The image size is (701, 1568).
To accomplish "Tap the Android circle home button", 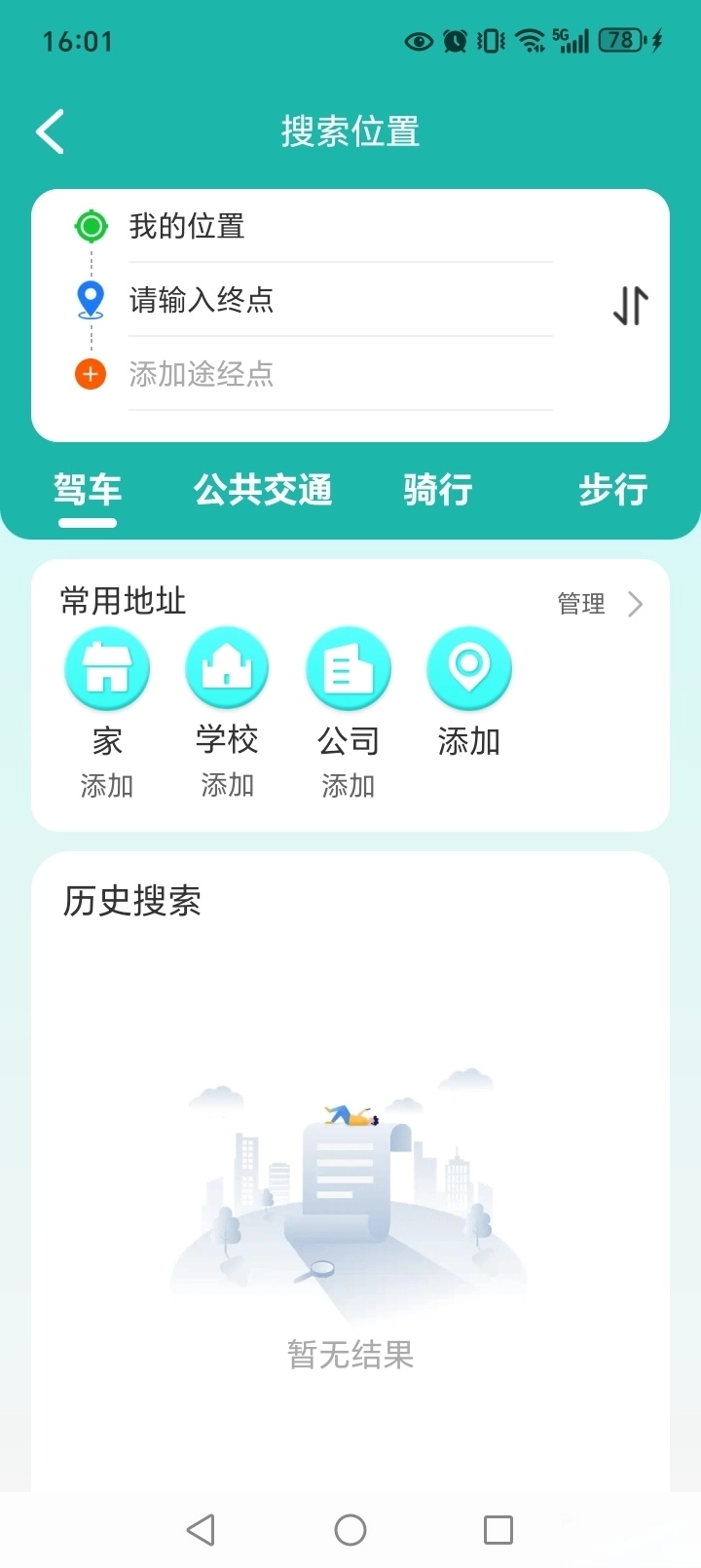I will tap(350, 1529).
